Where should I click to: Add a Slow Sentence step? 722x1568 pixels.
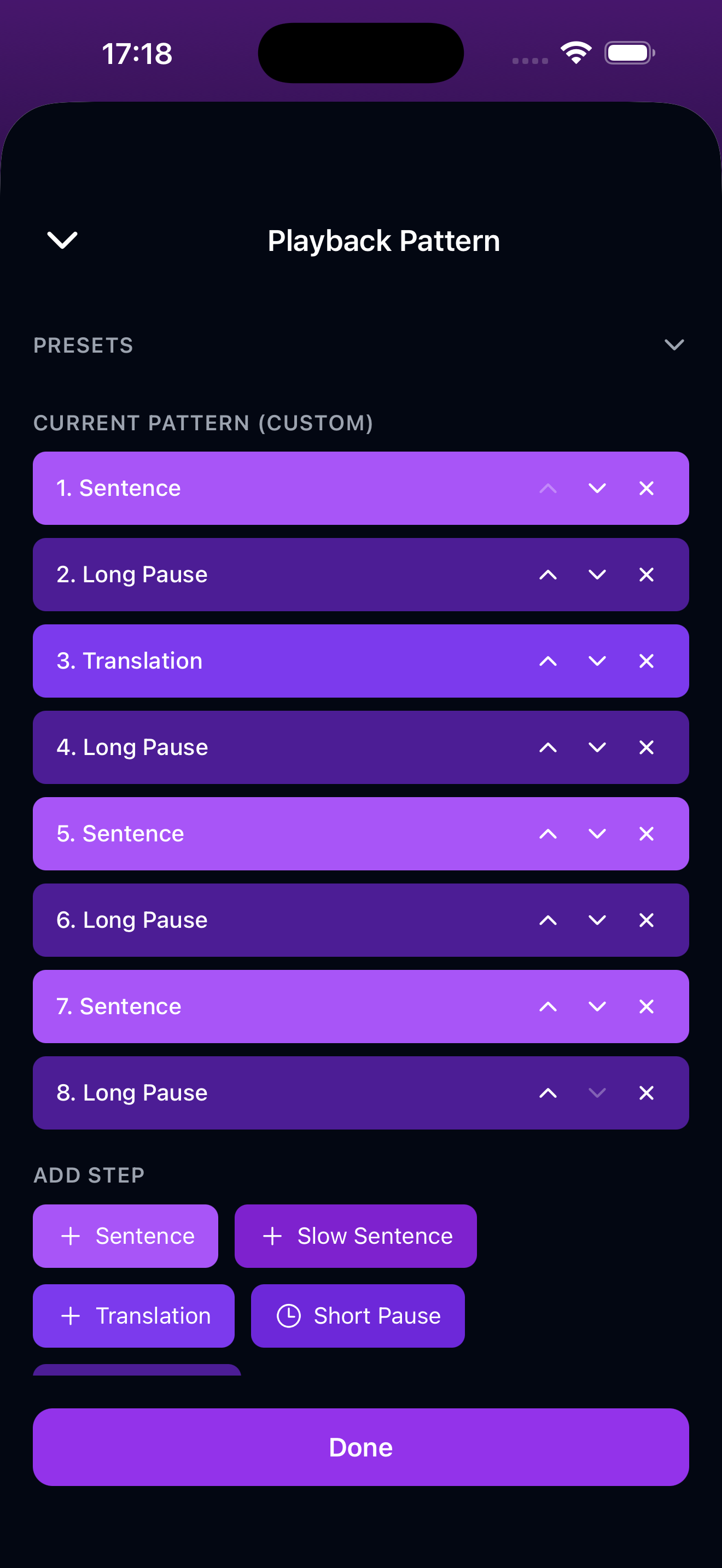point(356,1236)
